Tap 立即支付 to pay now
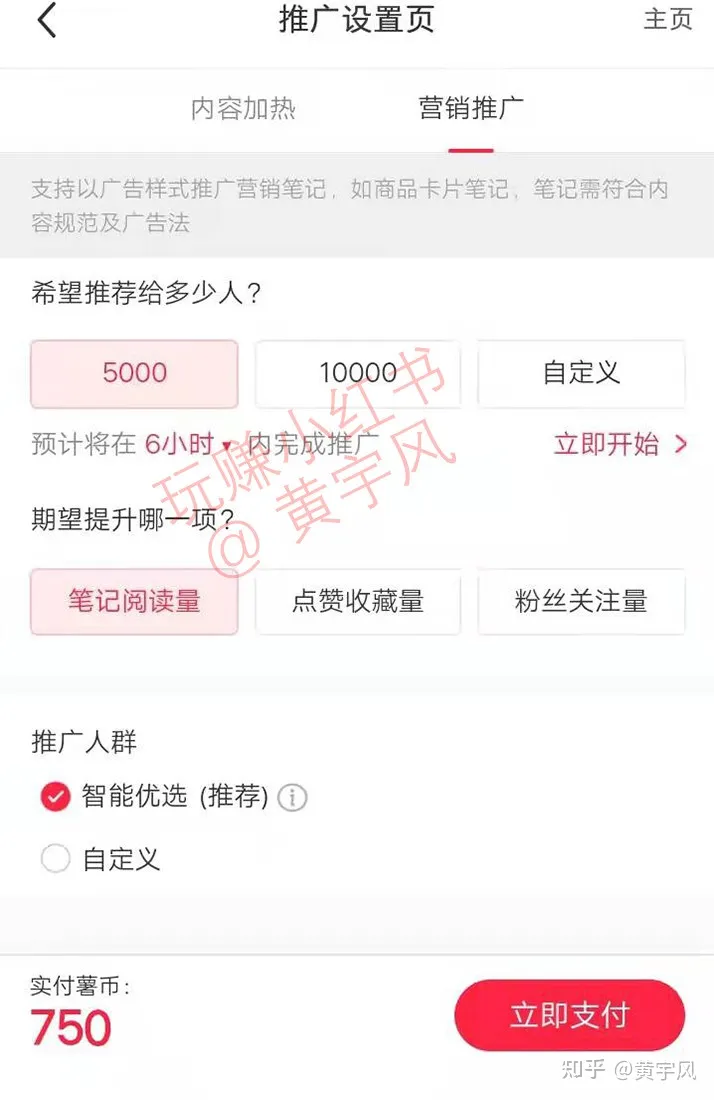The width and height of the screenshot is (714, 1100). point(569,1015)
